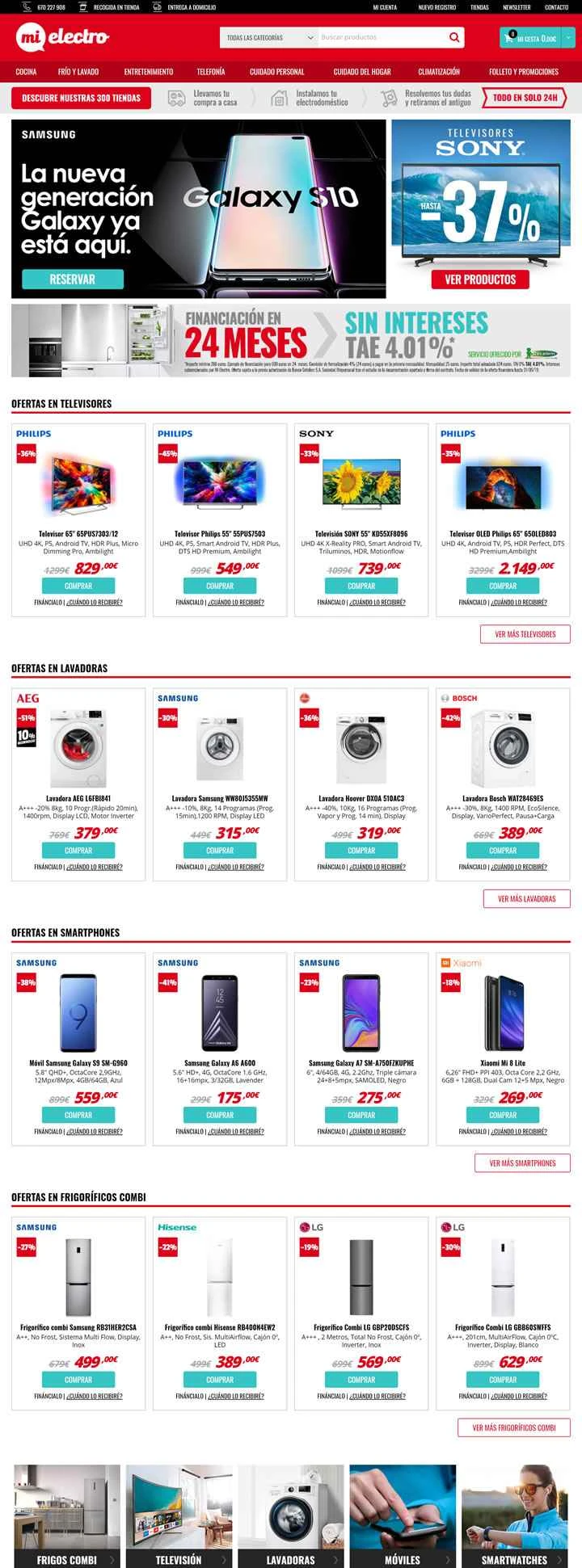Open Folleto y Promociones
Viewport: 582px width, 1568px height.
click(x=524, y=72)
